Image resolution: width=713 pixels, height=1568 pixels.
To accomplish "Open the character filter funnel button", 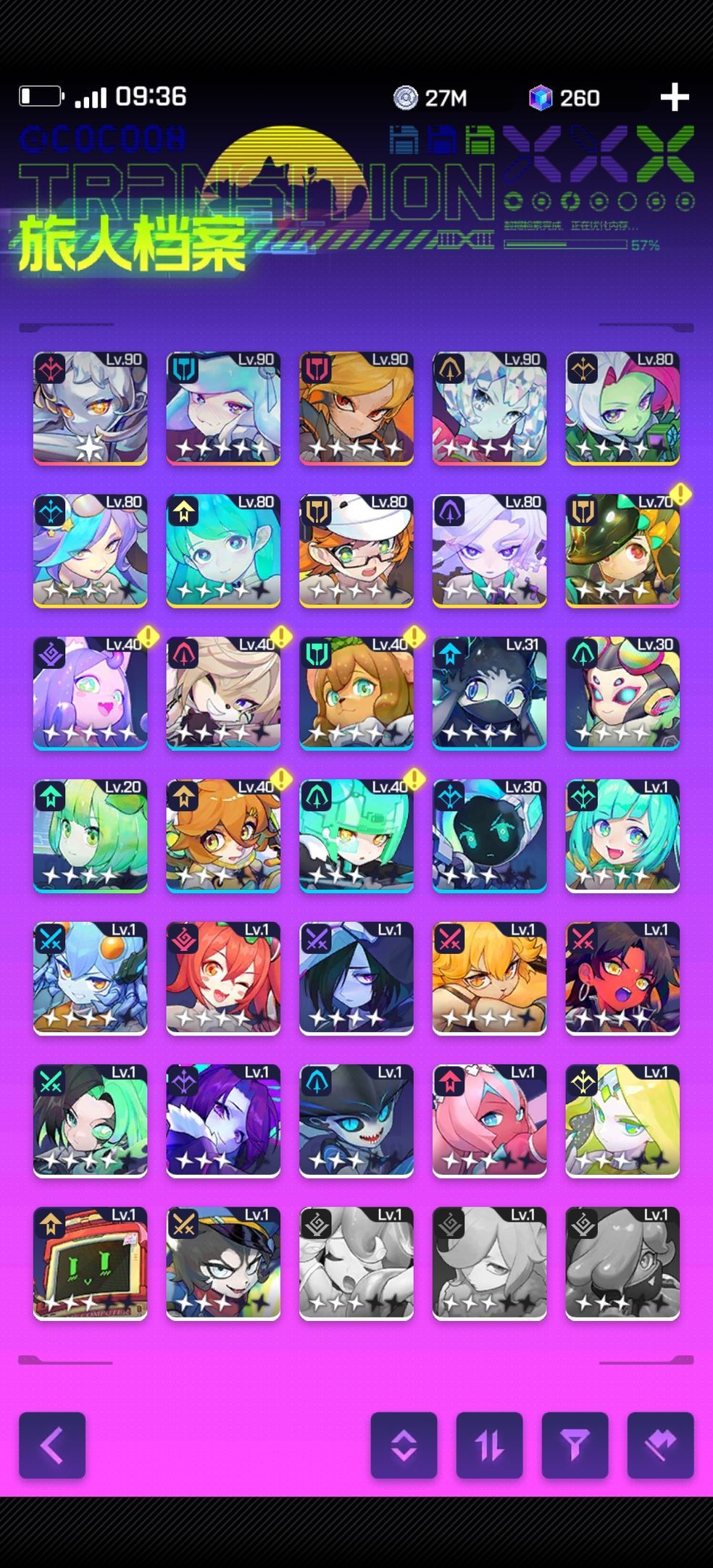I will click(575, 1445).
